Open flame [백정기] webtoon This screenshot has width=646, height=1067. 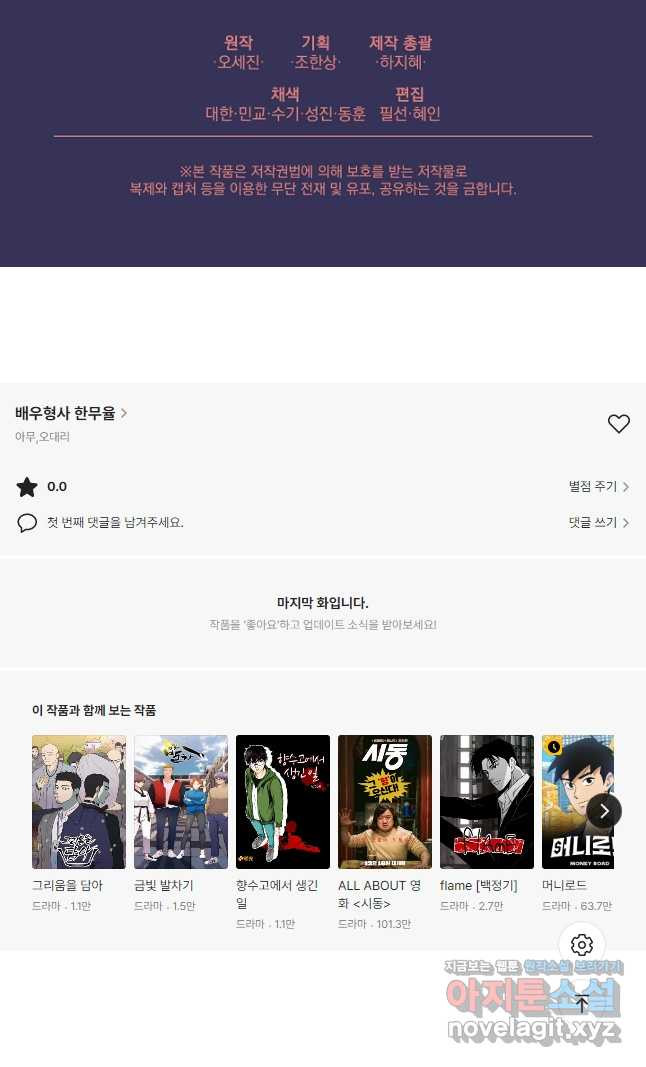487,802
